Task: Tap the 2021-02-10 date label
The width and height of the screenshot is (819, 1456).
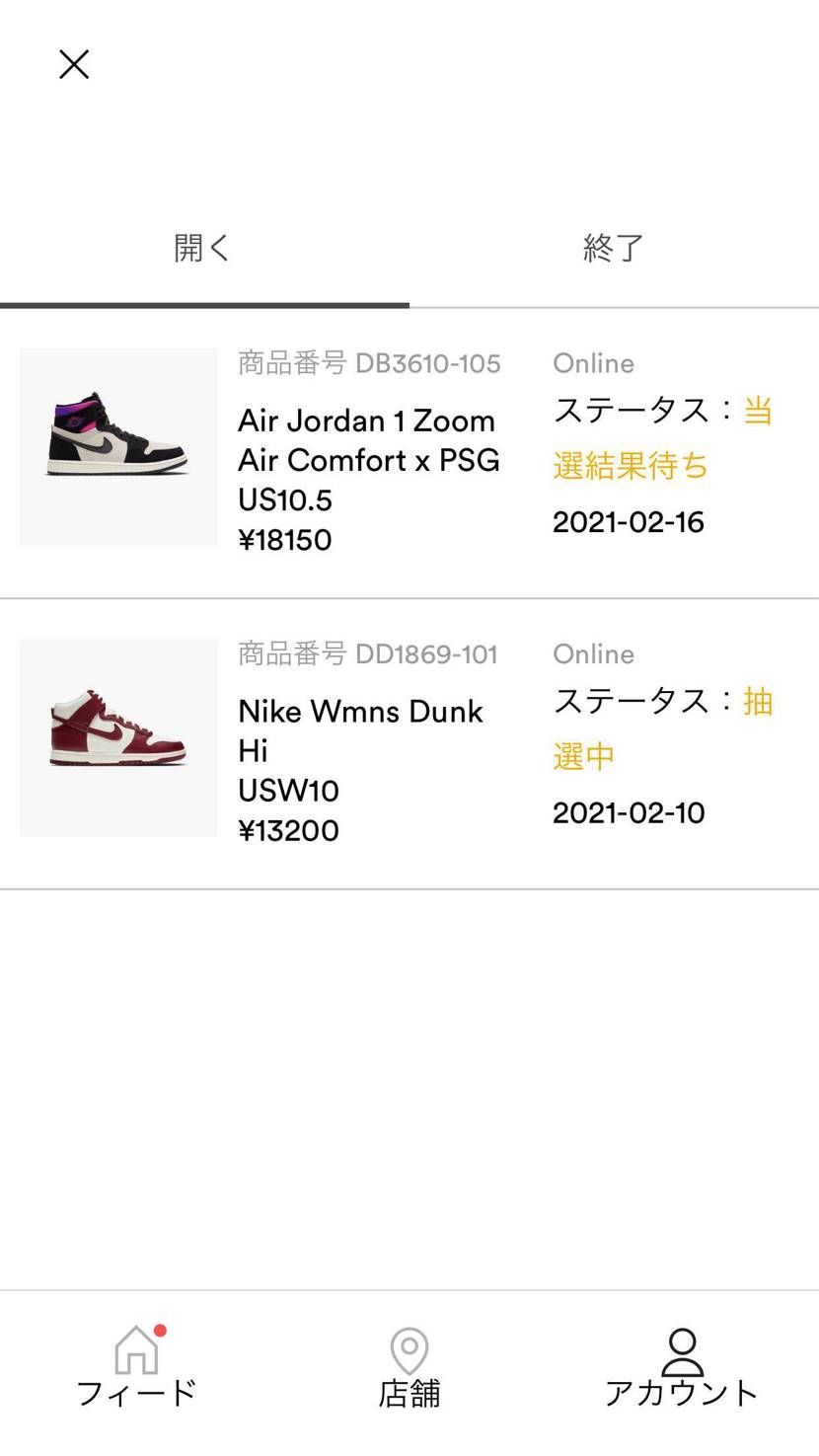Action: click(x=629, y=812)
